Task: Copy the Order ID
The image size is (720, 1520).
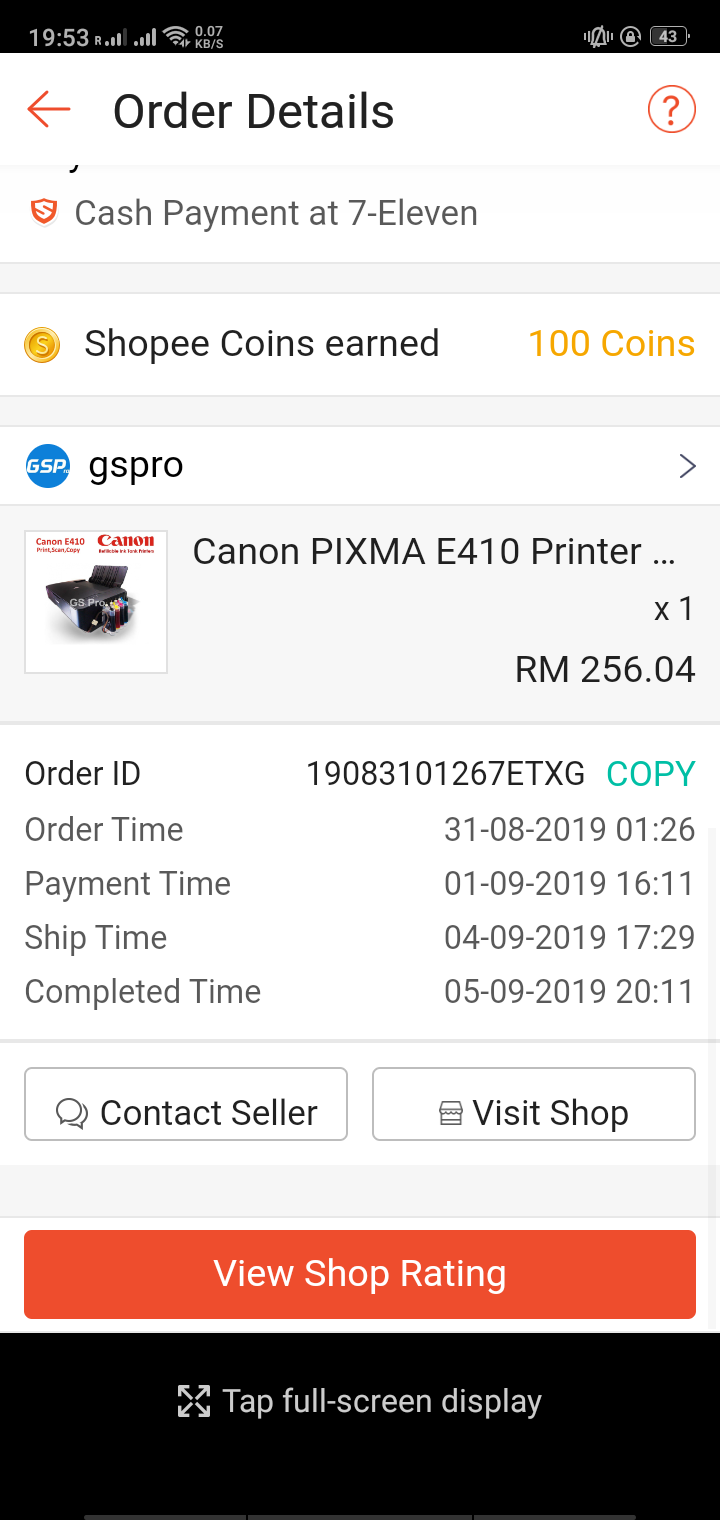Action: [650, 774]
